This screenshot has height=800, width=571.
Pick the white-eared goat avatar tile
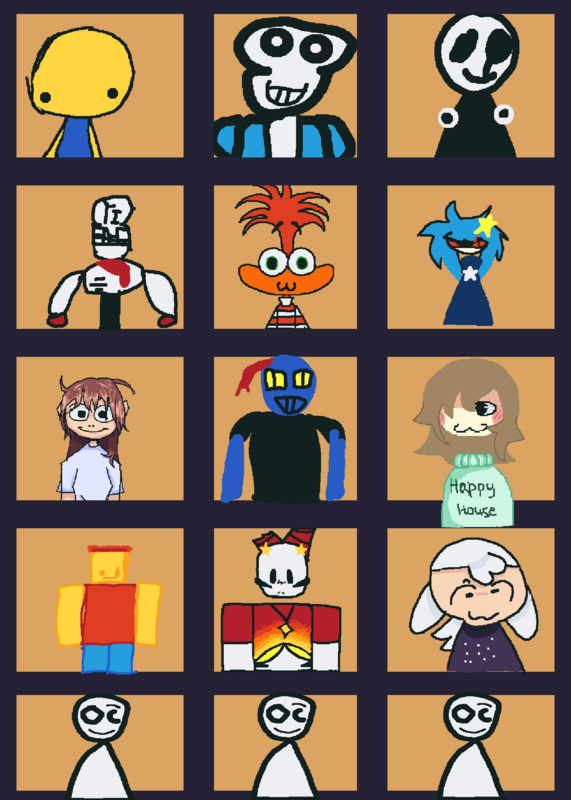[470, 600]
